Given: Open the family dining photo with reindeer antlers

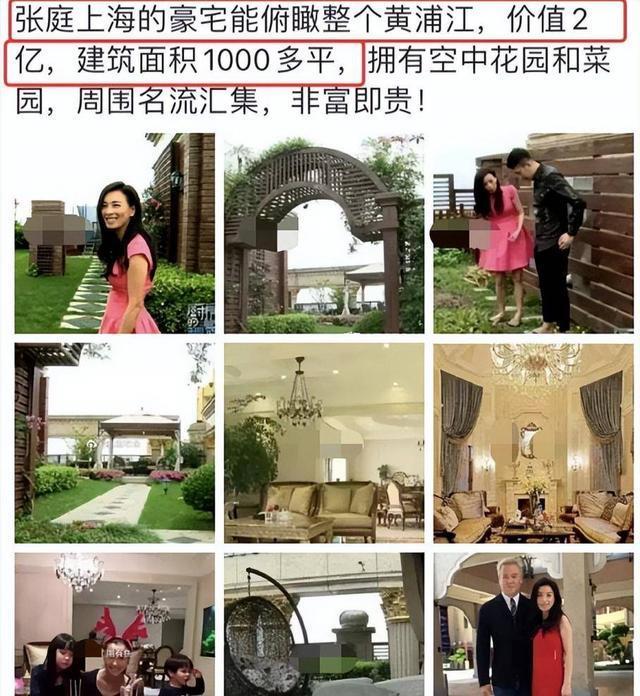Looking at the screenshot, I should pos(114,625).
